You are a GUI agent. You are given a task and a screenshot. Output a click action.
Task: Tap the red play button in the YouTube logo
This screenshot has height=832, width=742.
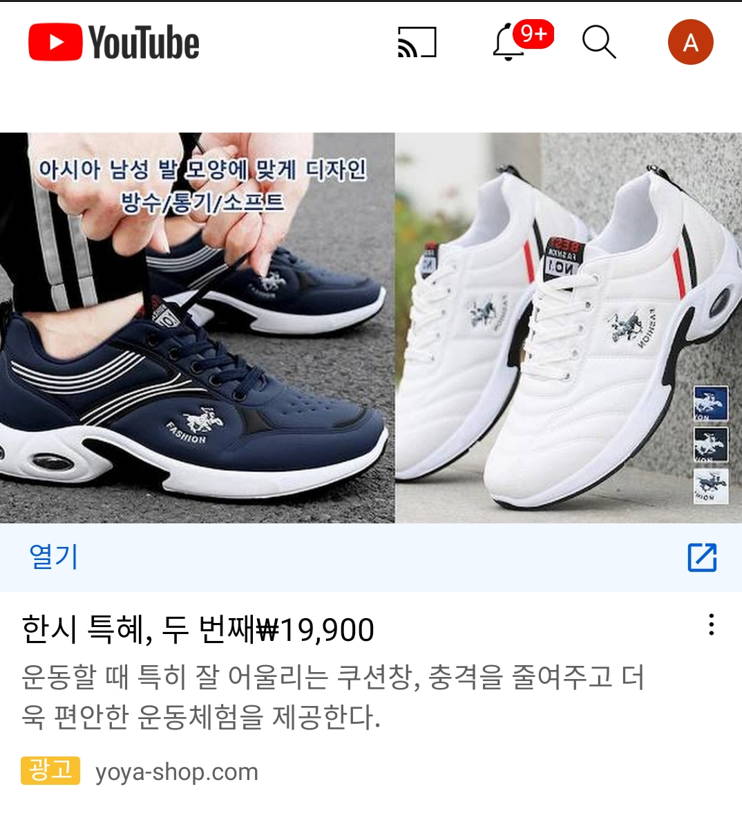(57, 42)
